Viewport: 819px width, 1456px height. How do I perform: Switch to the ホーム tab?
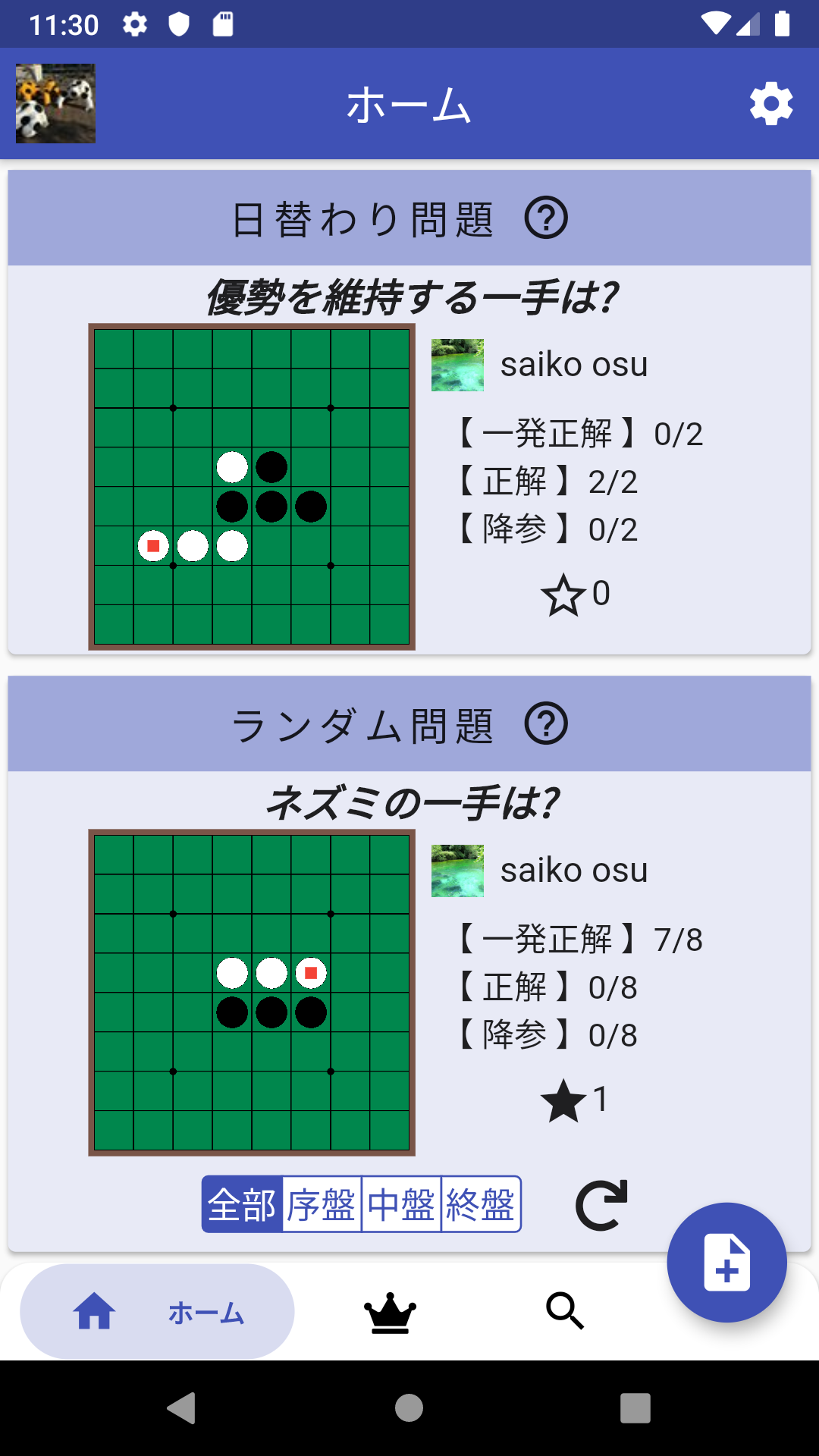pos(157,1312)
